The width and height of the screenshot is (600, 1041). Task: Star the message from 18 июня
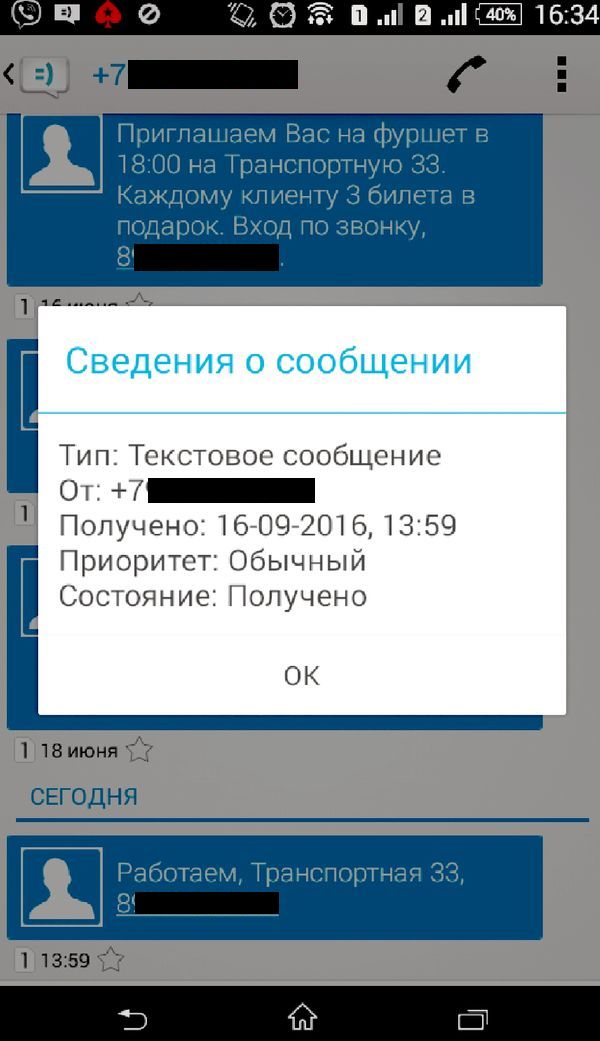tap(139, 750)
